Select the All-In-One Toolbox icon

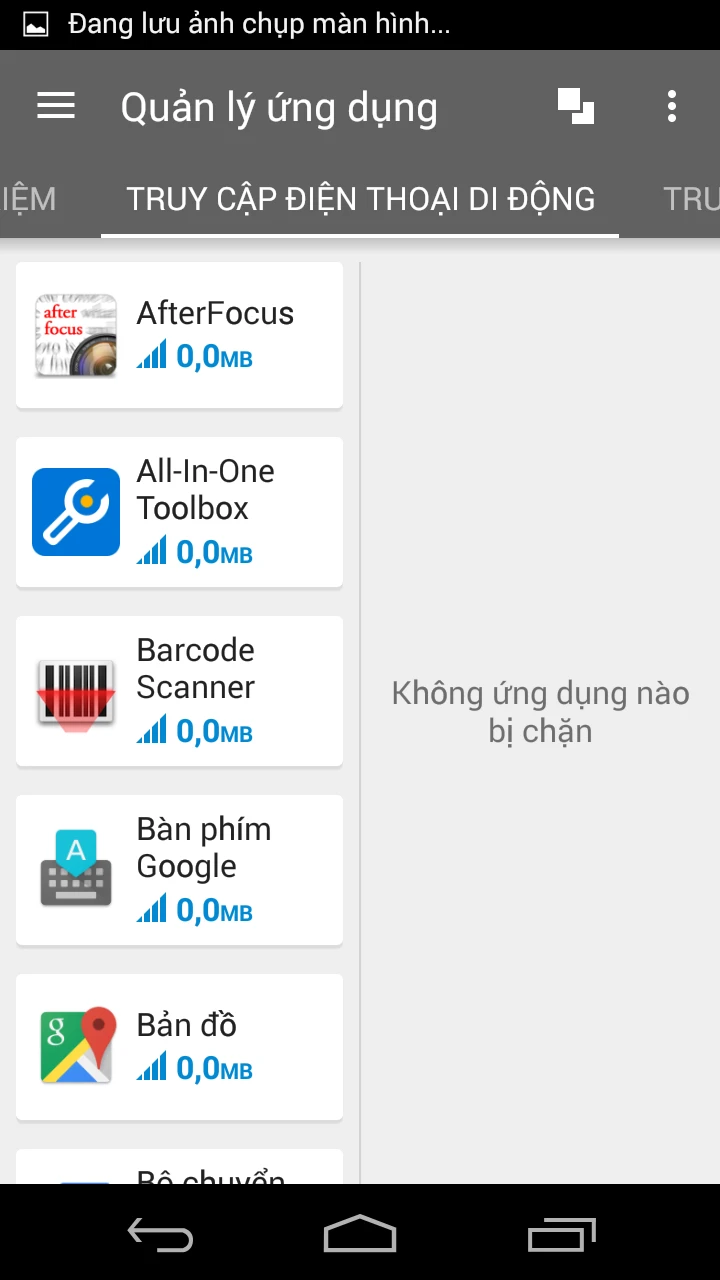(75, 512)
